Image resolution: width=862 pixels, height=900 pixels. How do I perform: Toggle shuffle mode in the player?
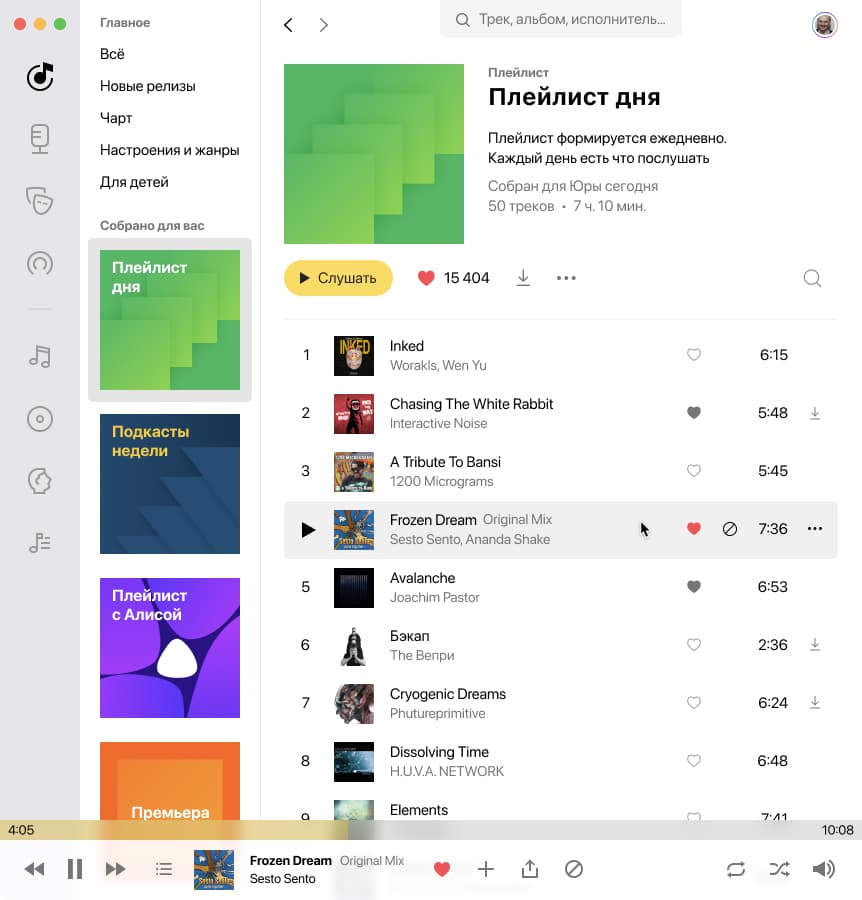pos(779,869)
